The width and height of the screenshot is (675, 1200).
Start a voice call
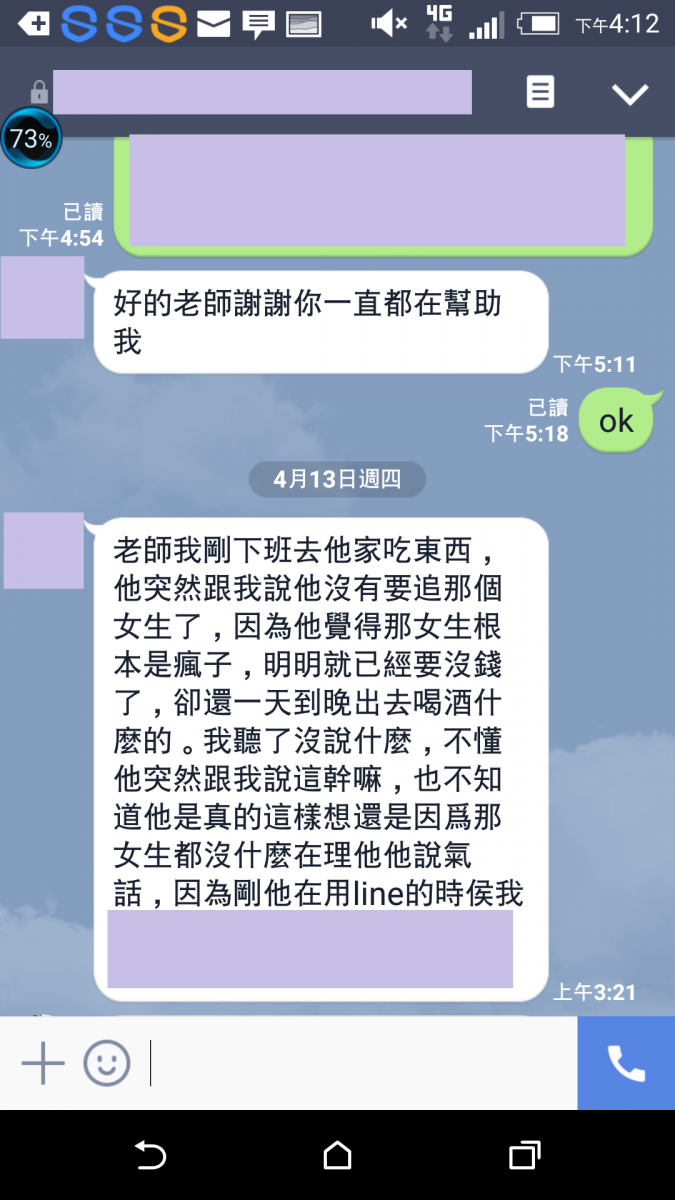pyautogui.click(x=626, y=1062)
